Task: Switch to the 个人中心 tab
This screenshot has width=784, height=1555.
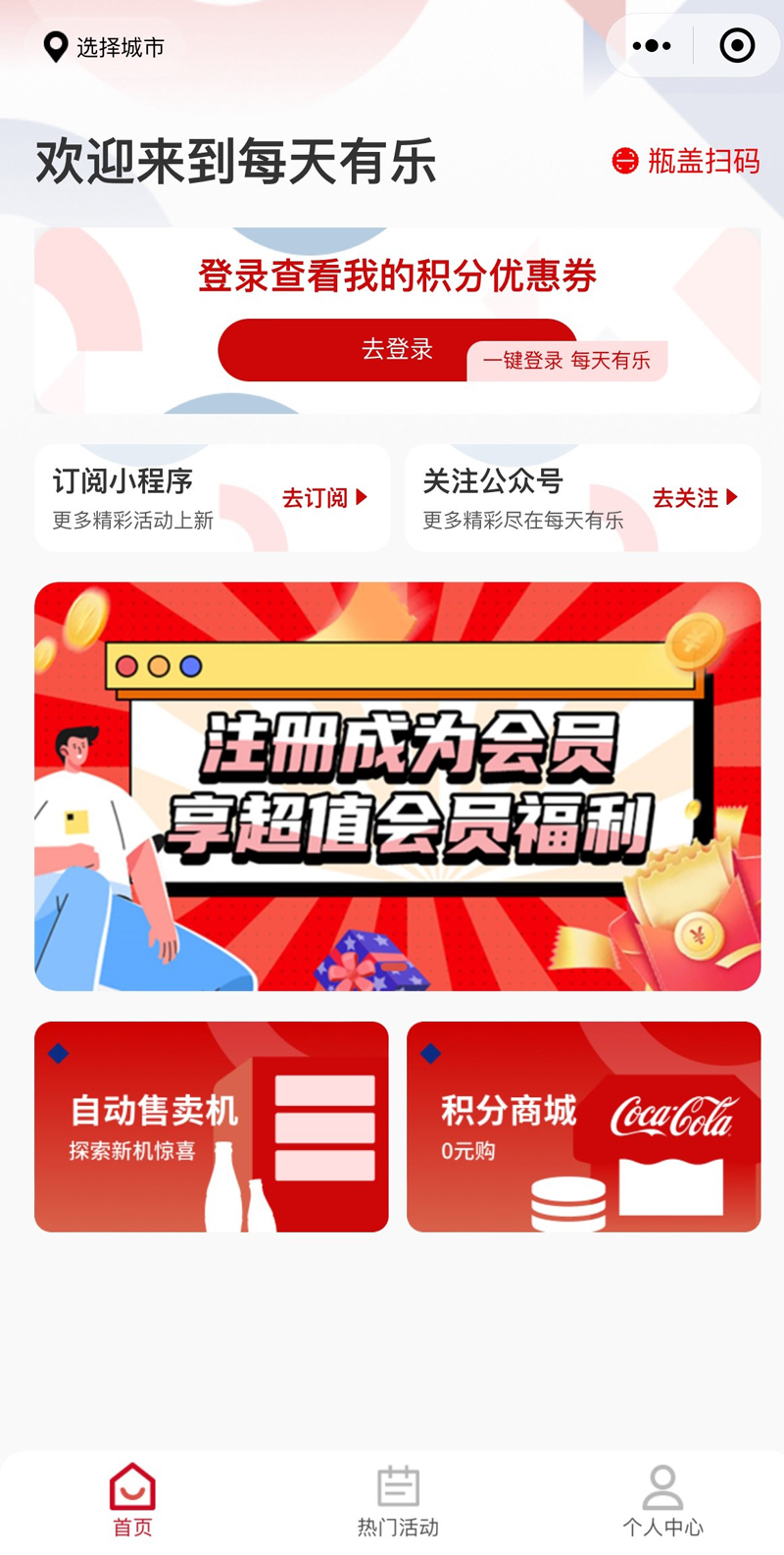Action: 662,1500
